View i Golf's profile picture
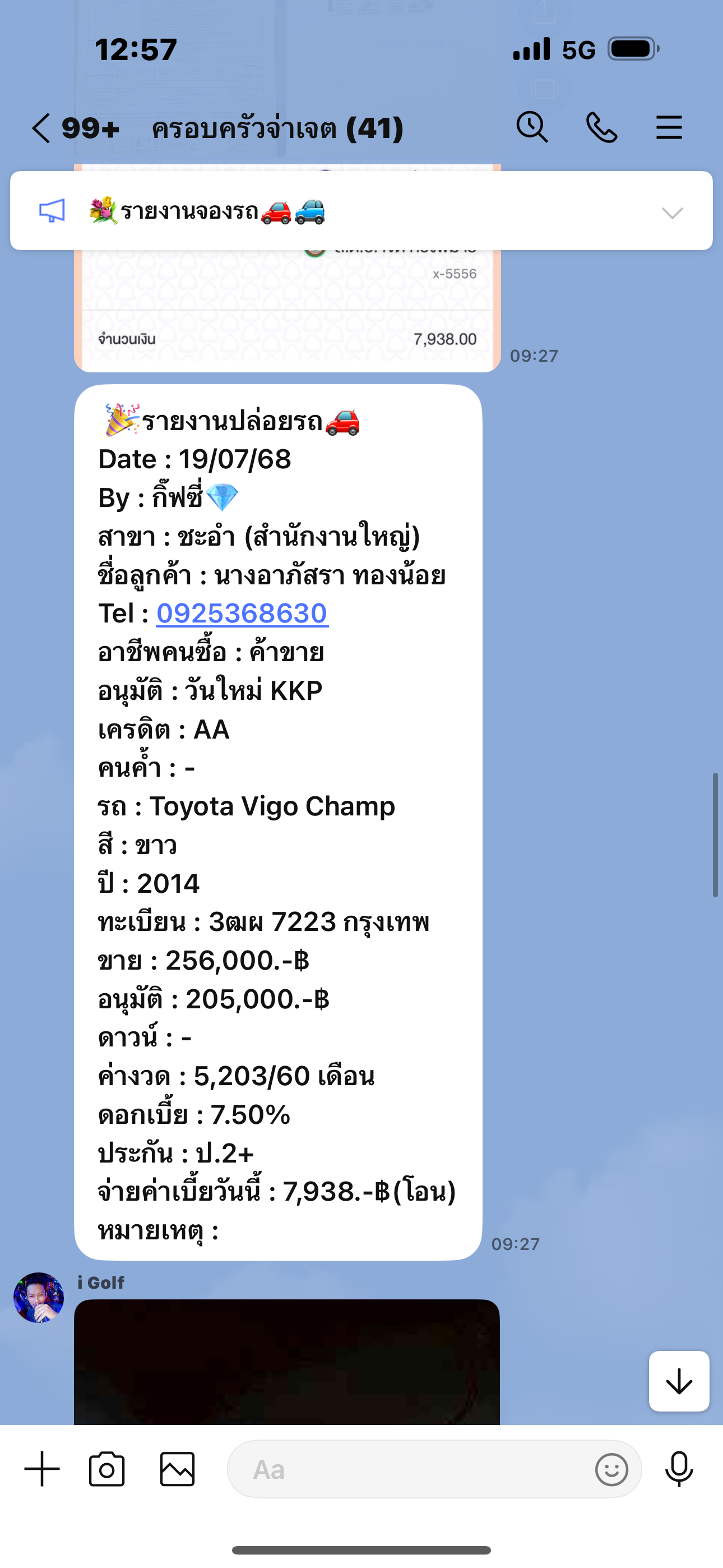723x1568 pixels. (39, 1297)
